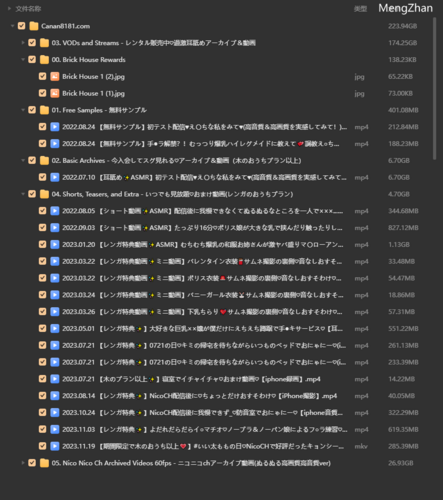Uncheck the 02. Basic Archives folder

point(32,160)
